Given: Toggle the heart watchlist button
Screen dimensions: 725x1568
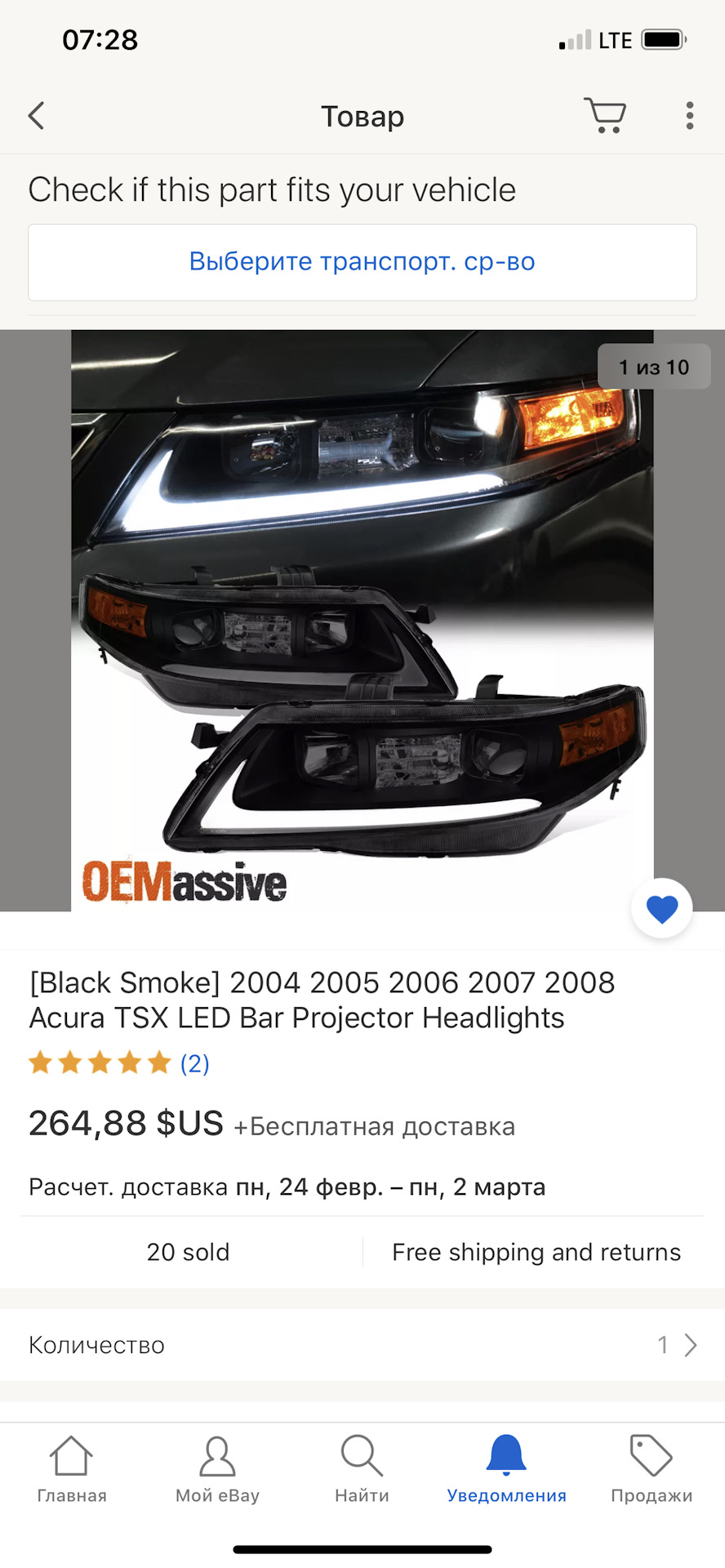Looking at the screenshot, I should pos(661,908).
